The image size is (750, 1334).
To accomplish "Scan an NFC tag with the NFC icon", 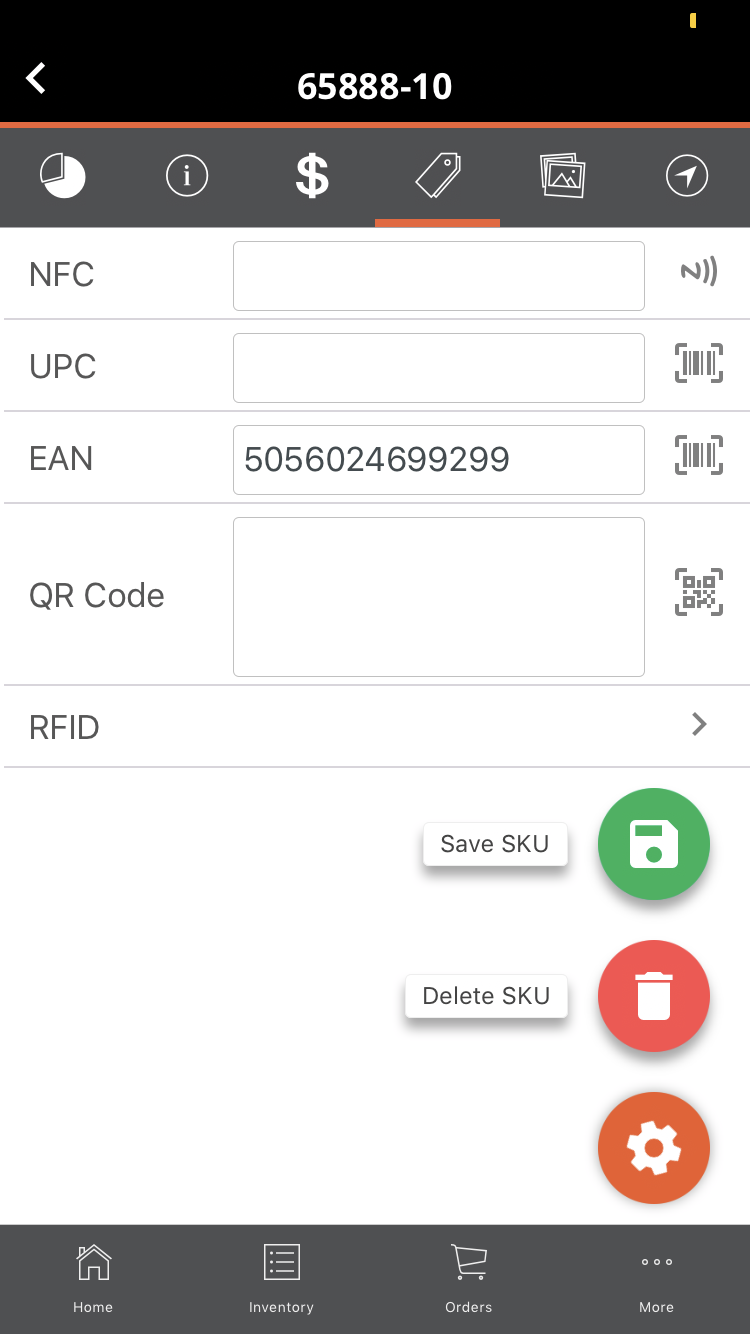I will (699, 271).
